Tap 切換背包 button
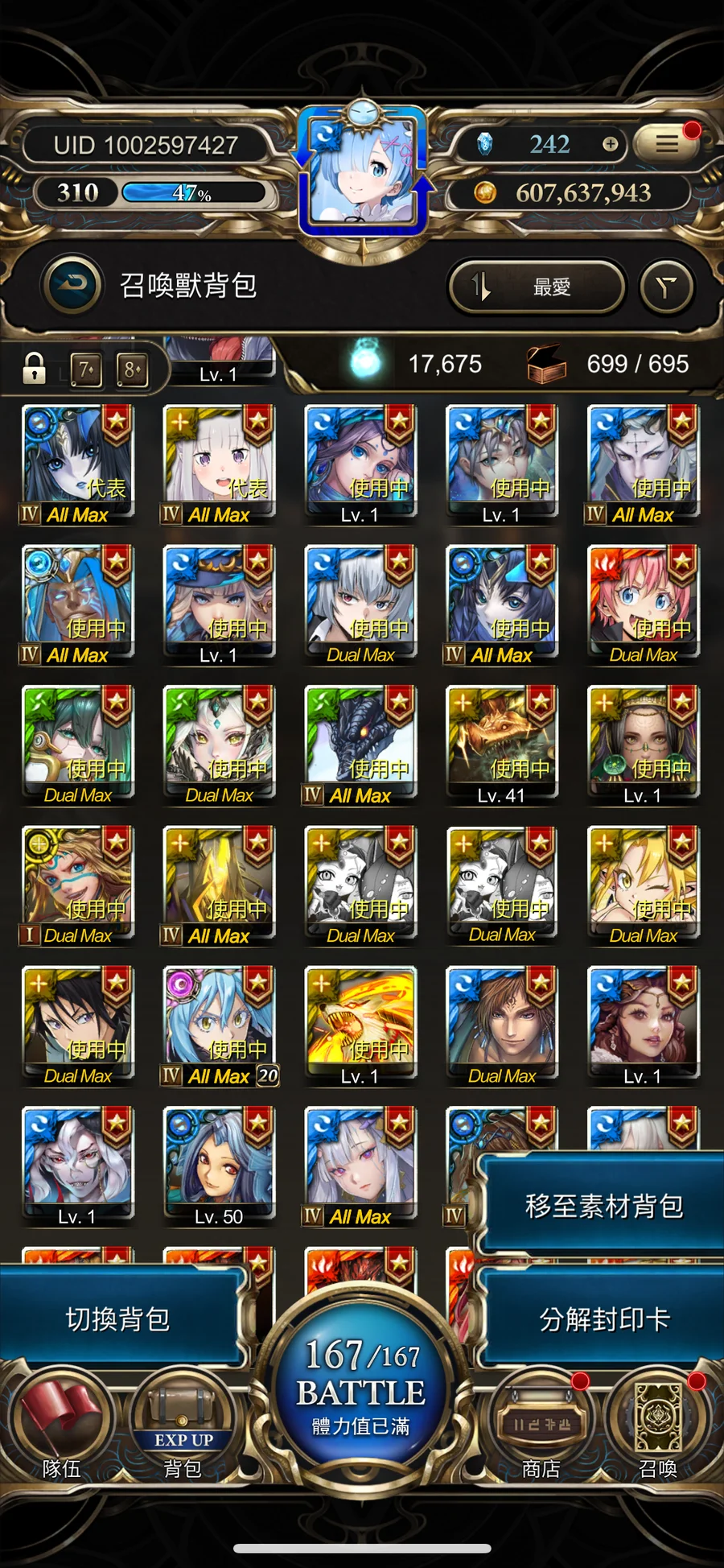The height and width of the screenshot is (1568, 724). point(118,1319)
